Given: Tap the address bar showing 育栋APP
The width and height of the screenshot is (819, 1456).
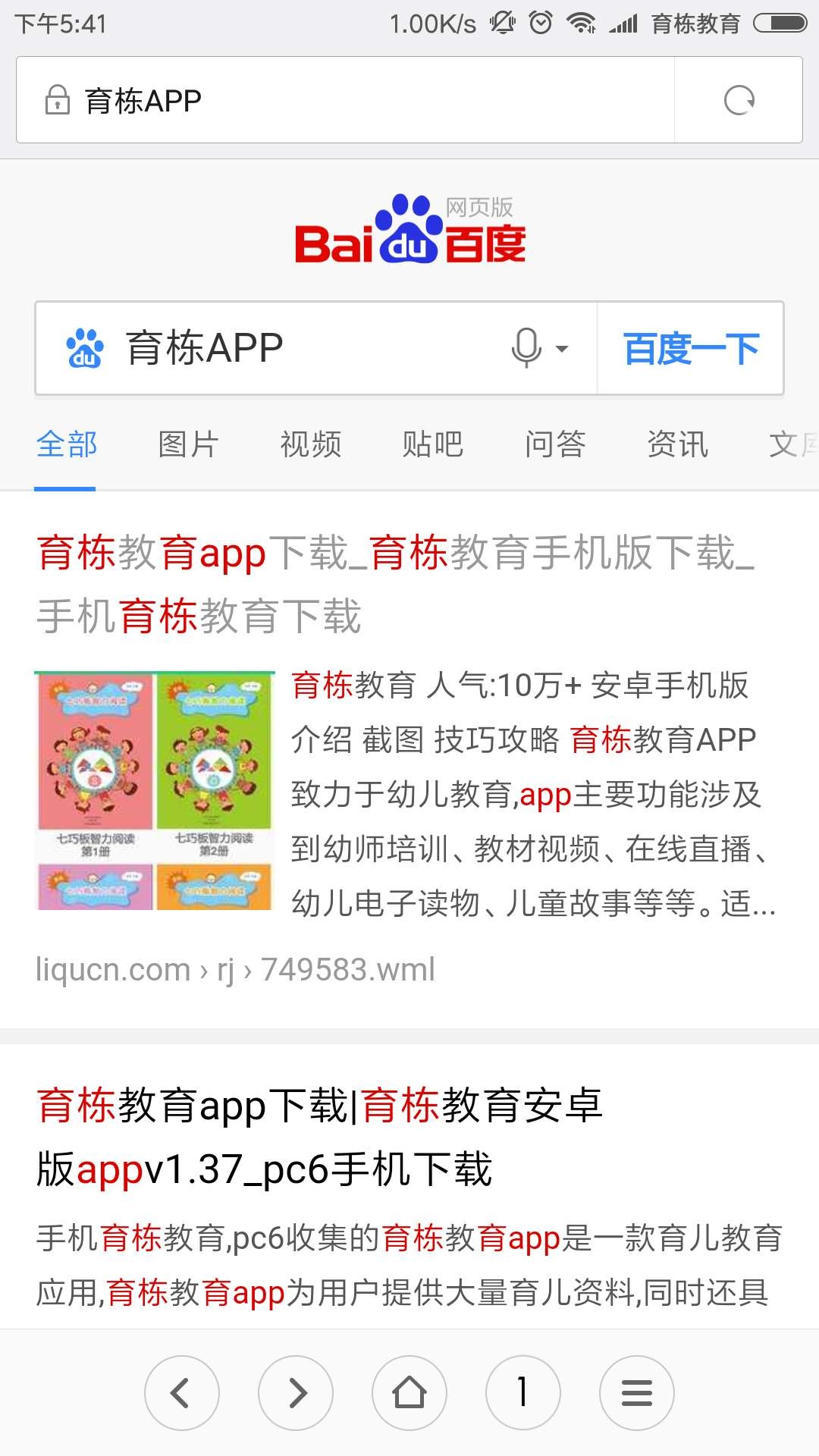Looking at the screenshot, I should click(345, 100).
